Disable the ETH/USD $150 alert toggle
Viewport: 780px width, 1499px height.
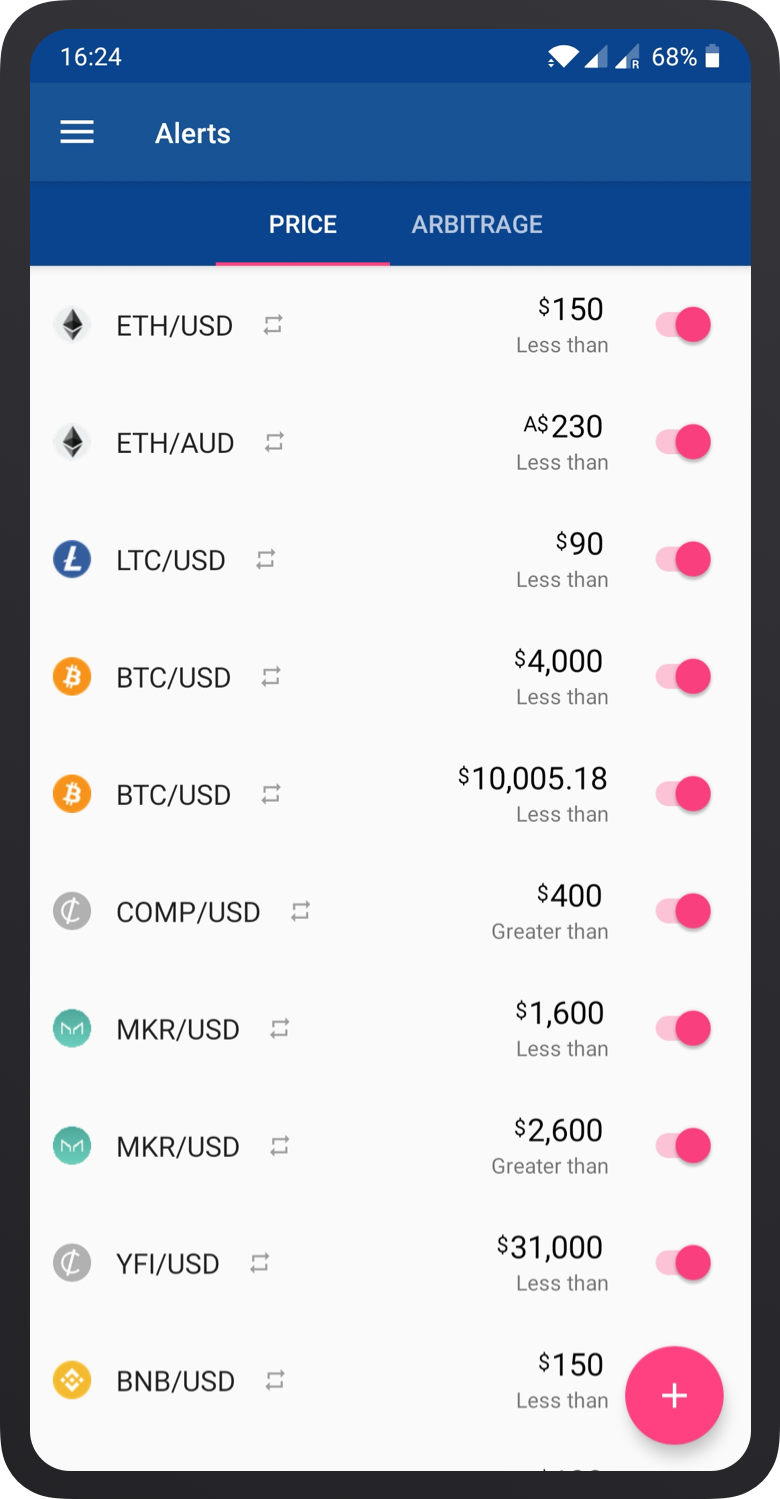coord(683,324)
